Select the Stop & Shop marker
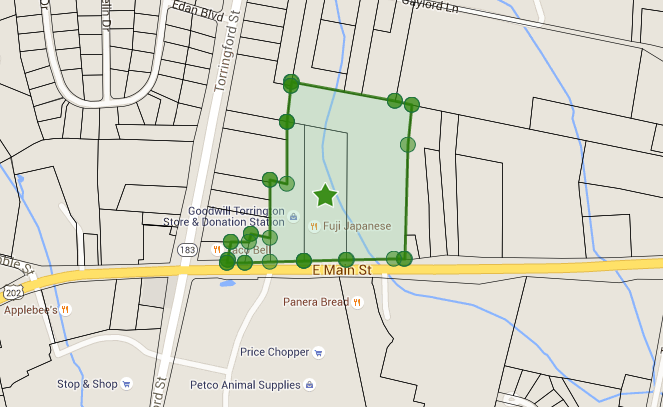 [x=127, y=384]
